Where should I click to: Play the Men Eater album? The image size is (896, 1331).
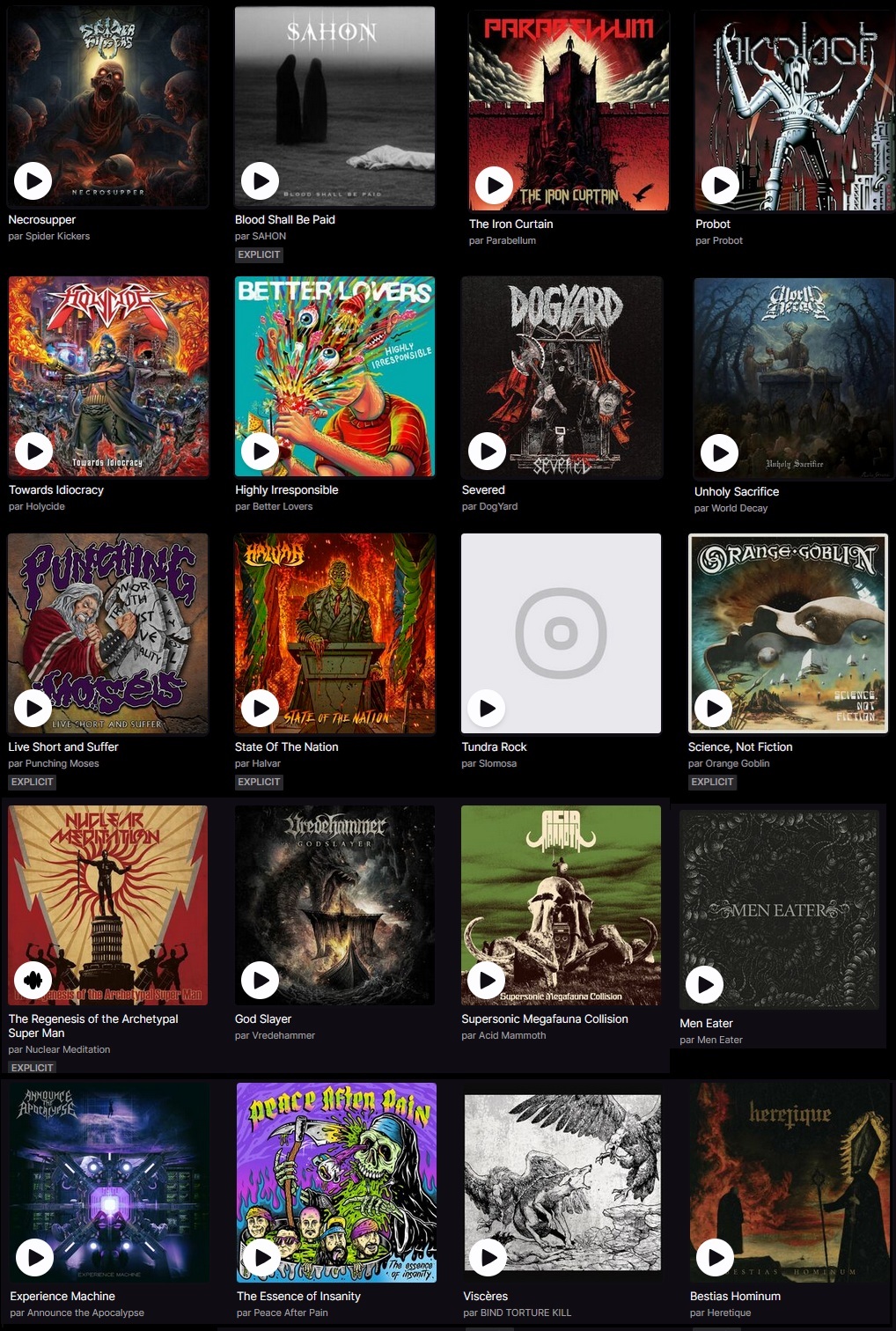click(x=705, y=984)
